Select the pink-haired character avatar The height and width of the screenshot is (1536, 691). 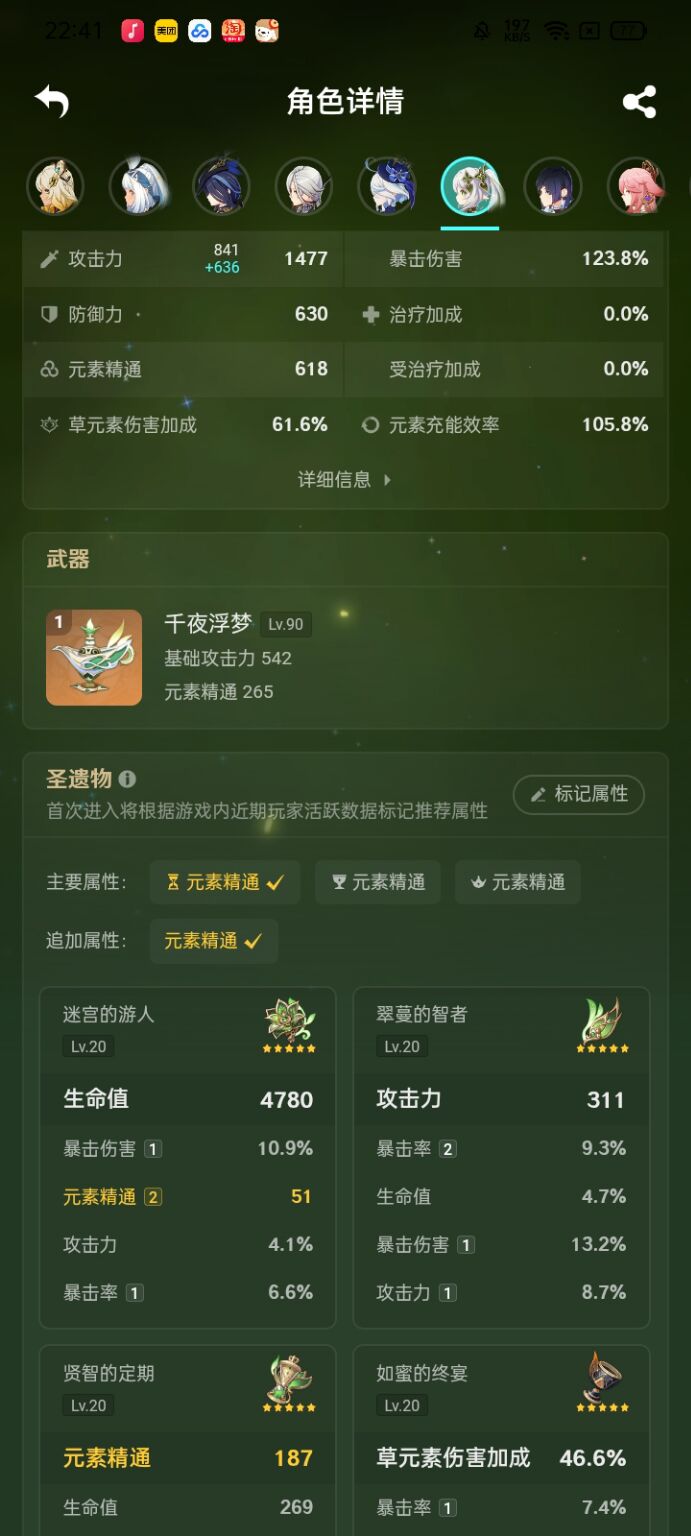pyautogui.click(x=636, y=187)
